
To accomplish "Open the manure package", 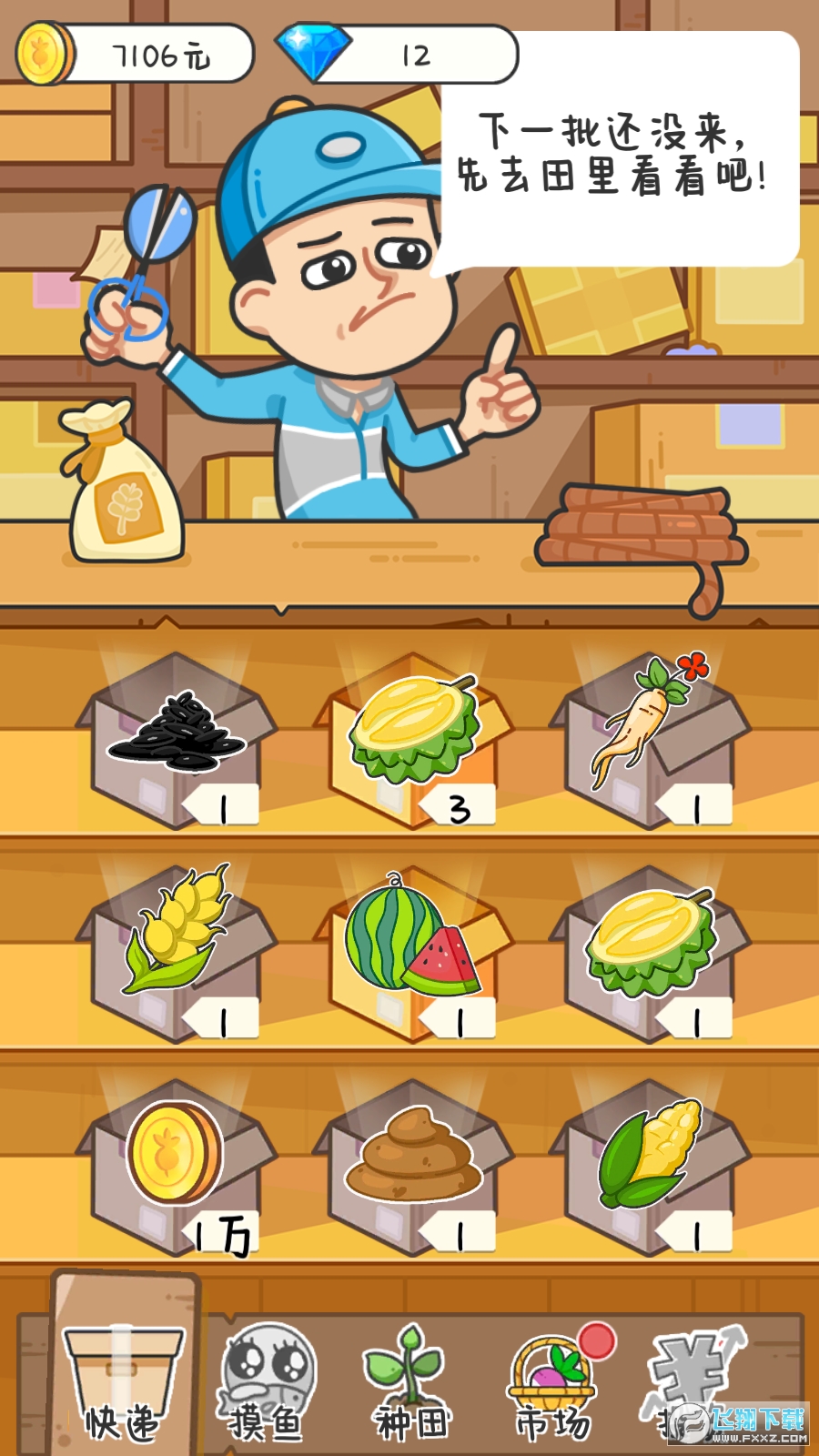I will coord(413,1167).
